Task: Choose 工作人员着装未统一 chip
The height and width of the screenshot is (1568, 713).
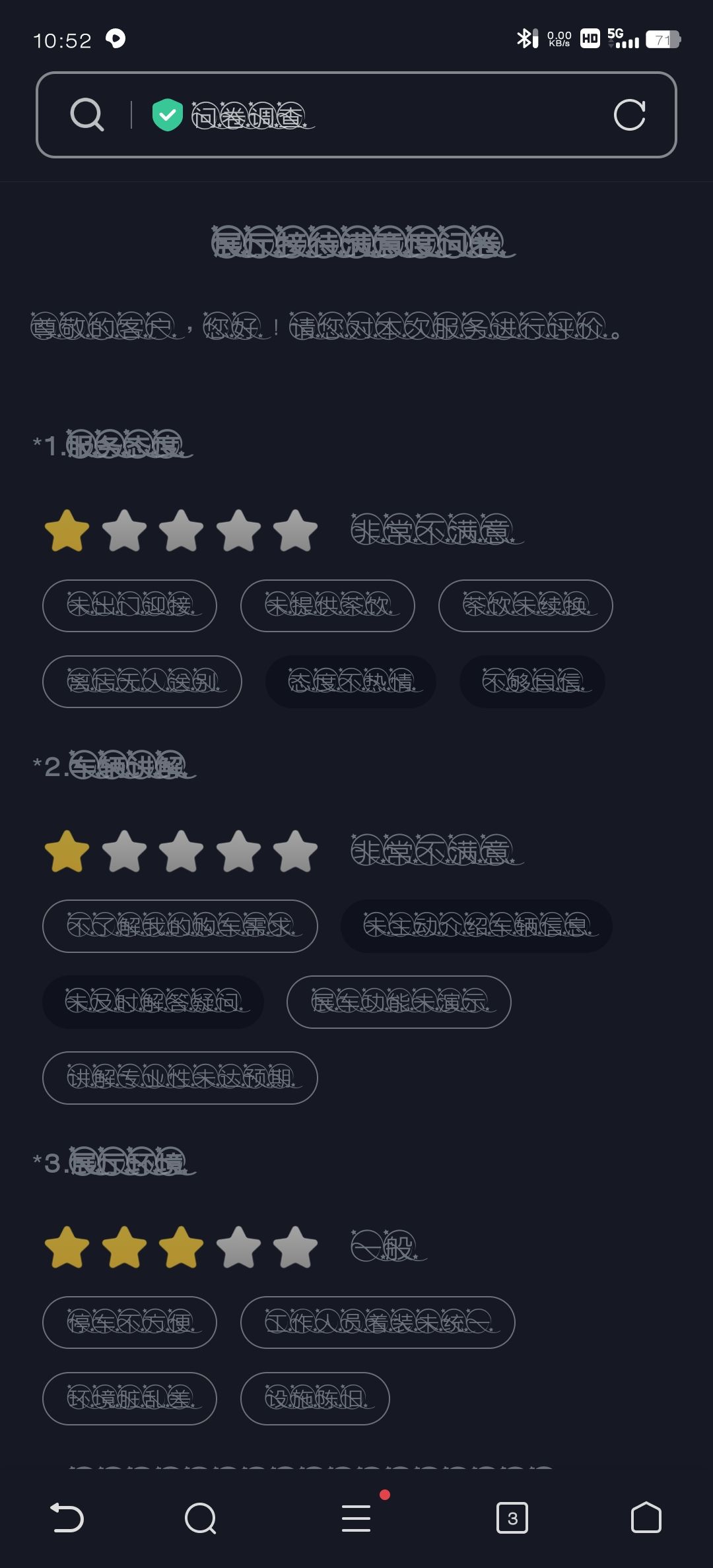Action: pyautogui.click(x=378, y=1322)
